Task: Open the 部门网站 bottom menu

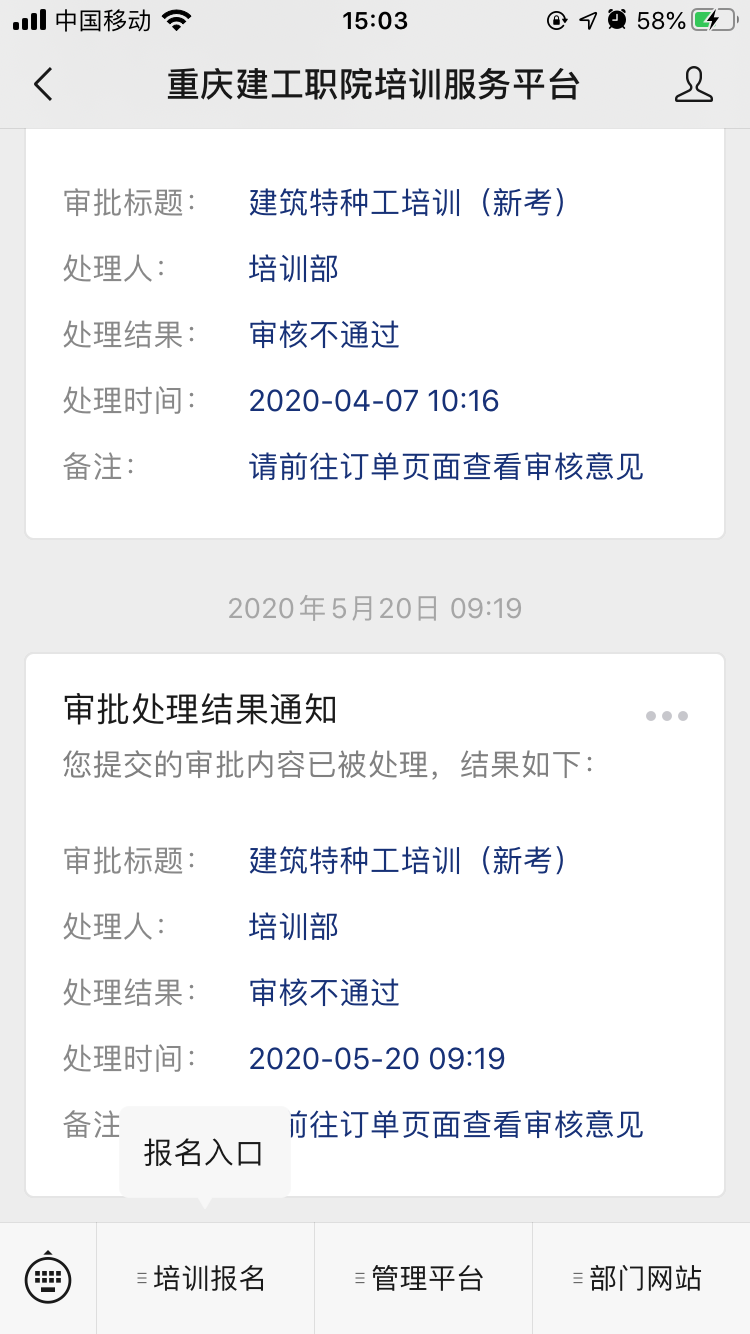Action: (641, 1278)
